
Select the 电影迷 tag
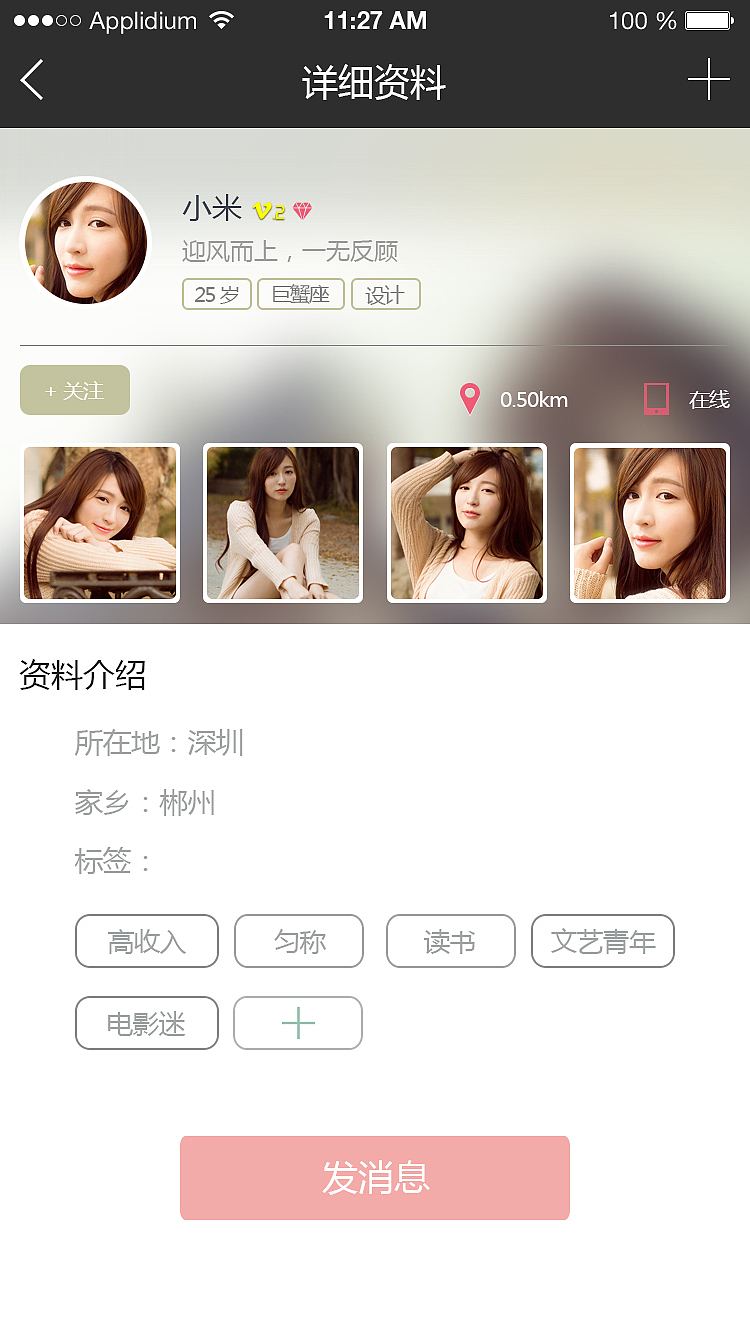tap(146, 1023)
